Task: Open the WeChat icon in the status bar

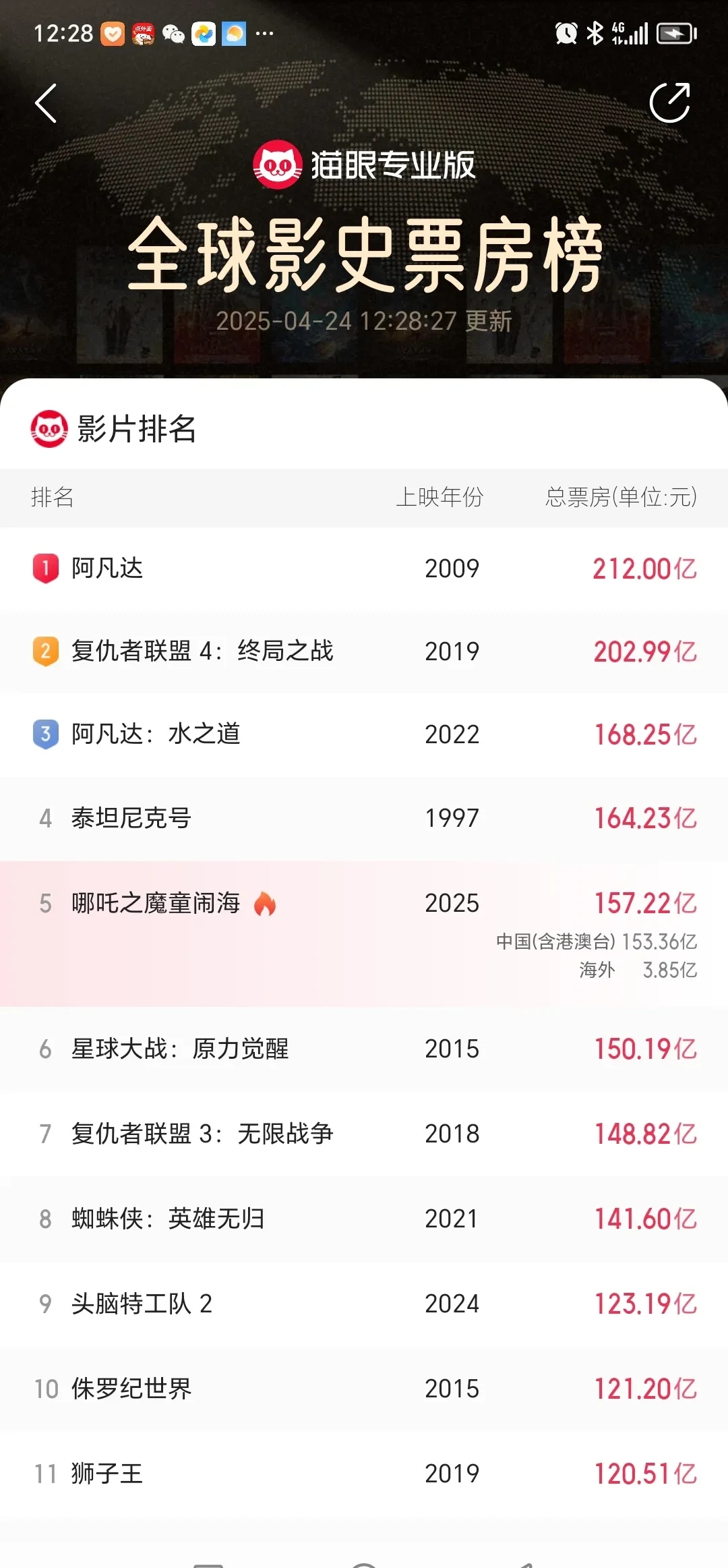Action: 174,30
